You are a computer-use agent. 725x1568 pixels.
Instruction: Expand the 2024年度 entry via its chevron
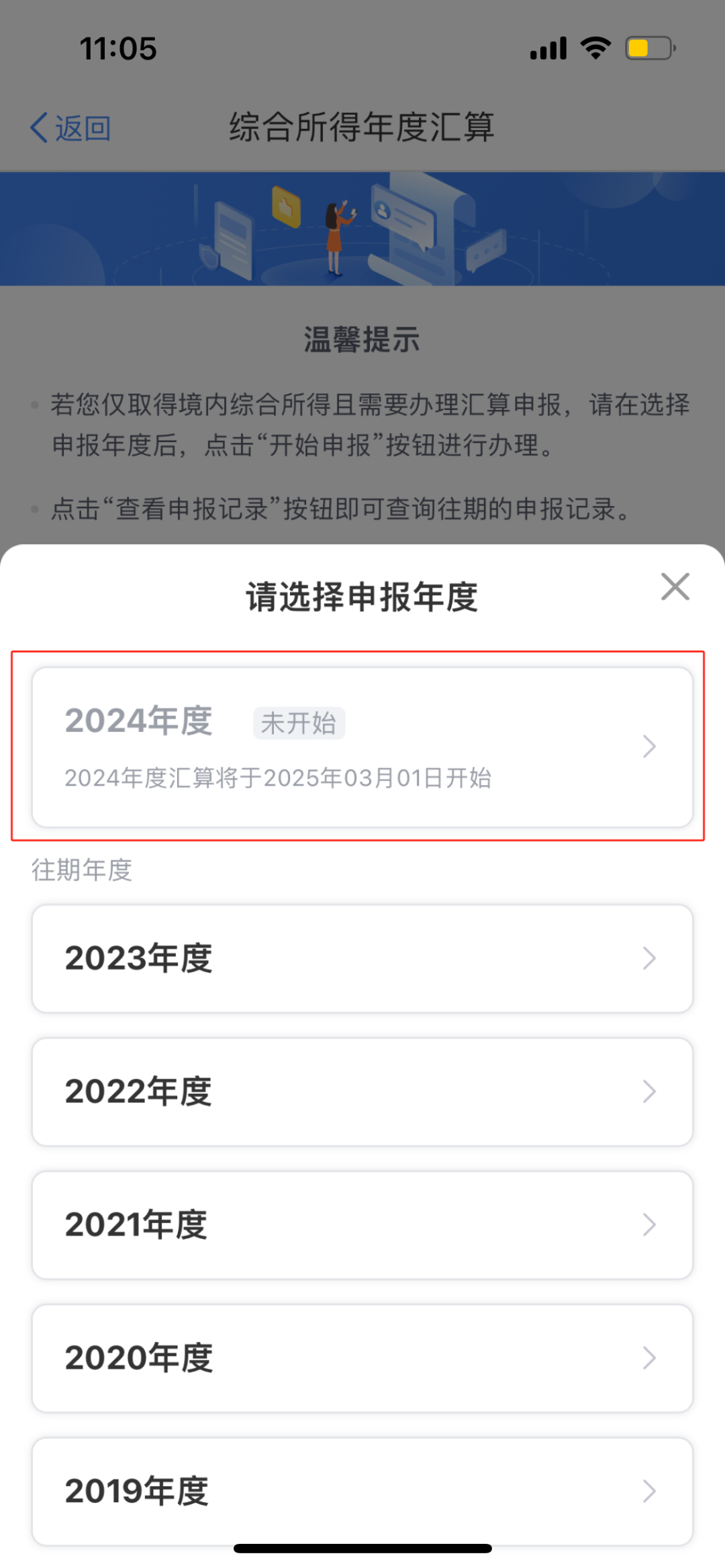648,746
